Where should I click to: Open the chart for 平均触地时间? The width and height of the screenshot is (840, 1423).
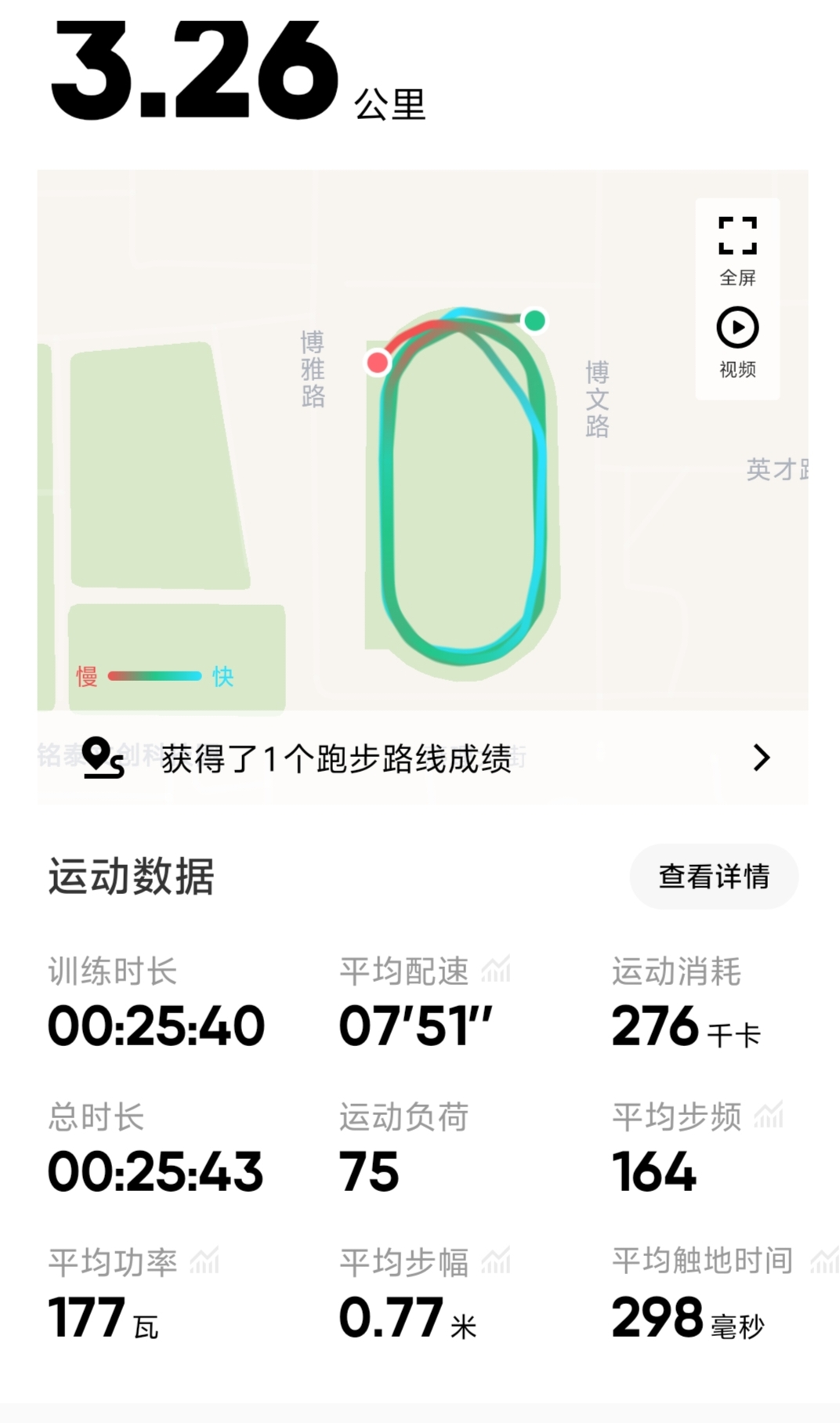pyautogui.click(x=823, y=1261)
